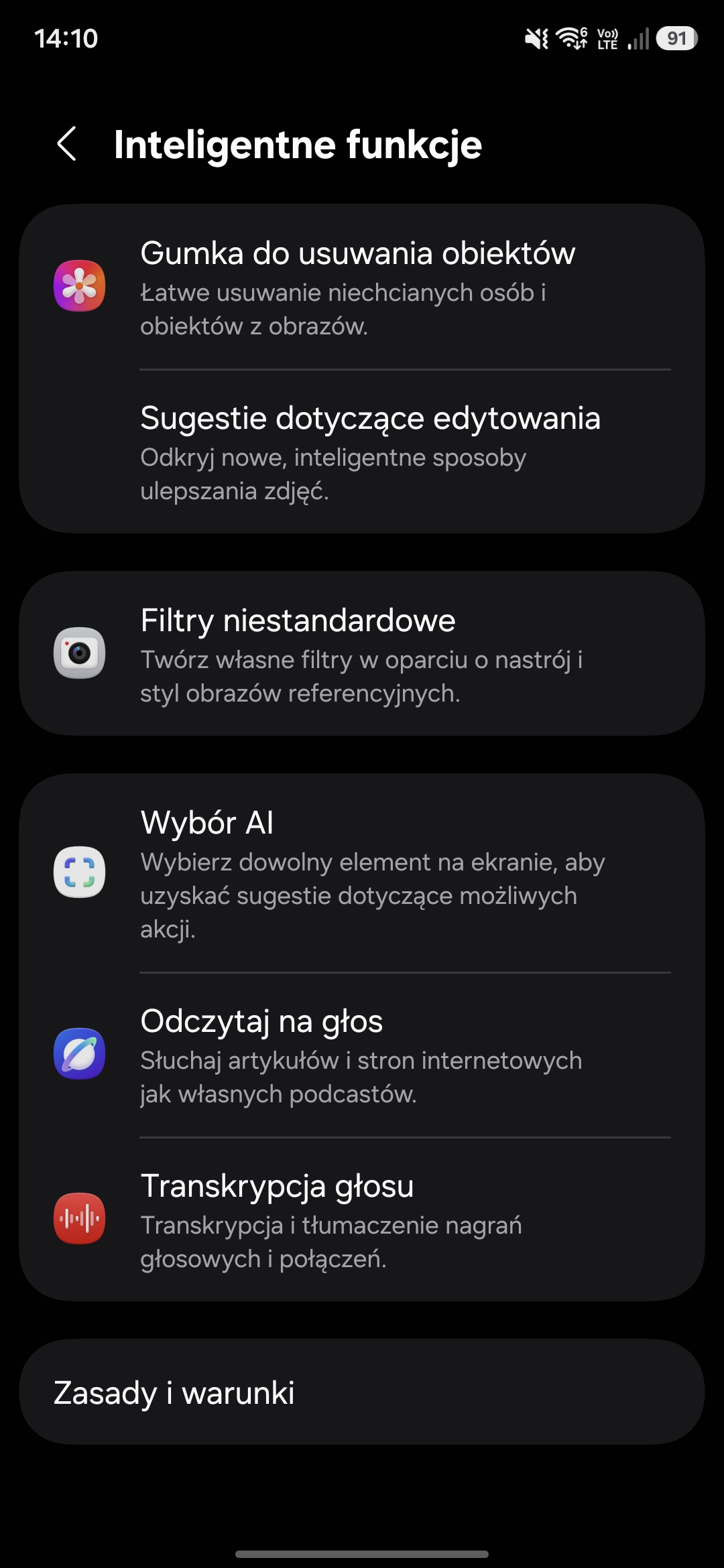The height and width of the screenshot is (1568, 724).
Task: Open Sugestie dotyczące edytowania
Action: pyautogui.click(x=362, y=452)
